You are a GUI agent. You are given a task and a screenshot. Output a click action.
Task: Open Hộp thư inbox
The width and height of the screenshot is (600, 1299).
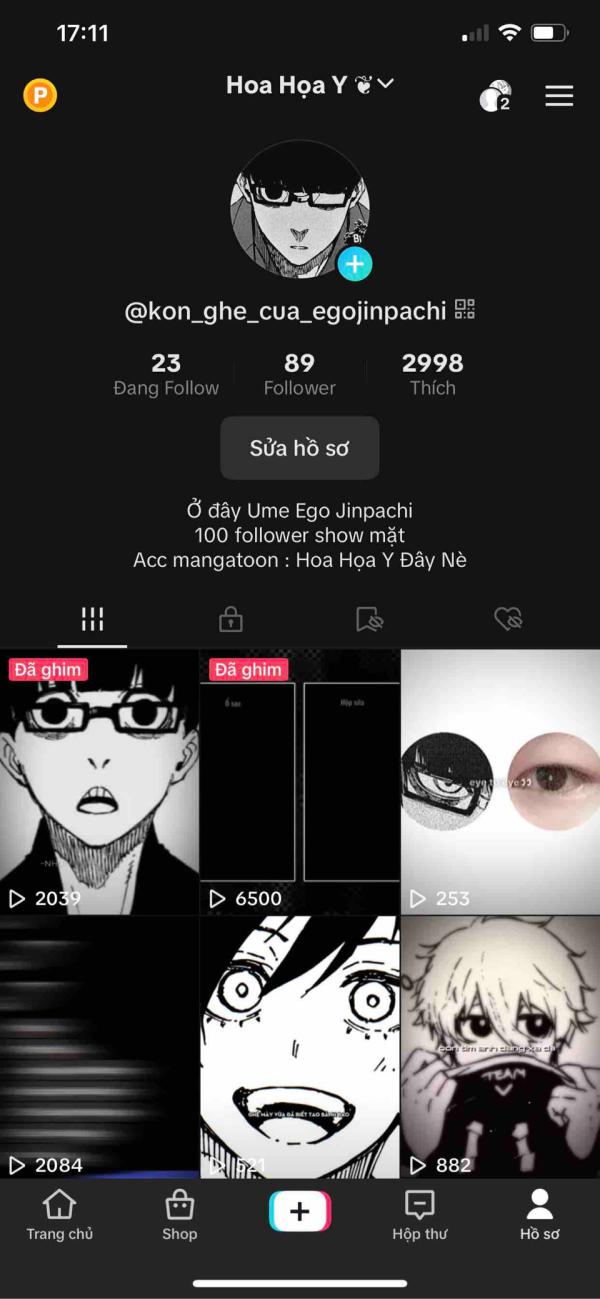click(420, 1216)
